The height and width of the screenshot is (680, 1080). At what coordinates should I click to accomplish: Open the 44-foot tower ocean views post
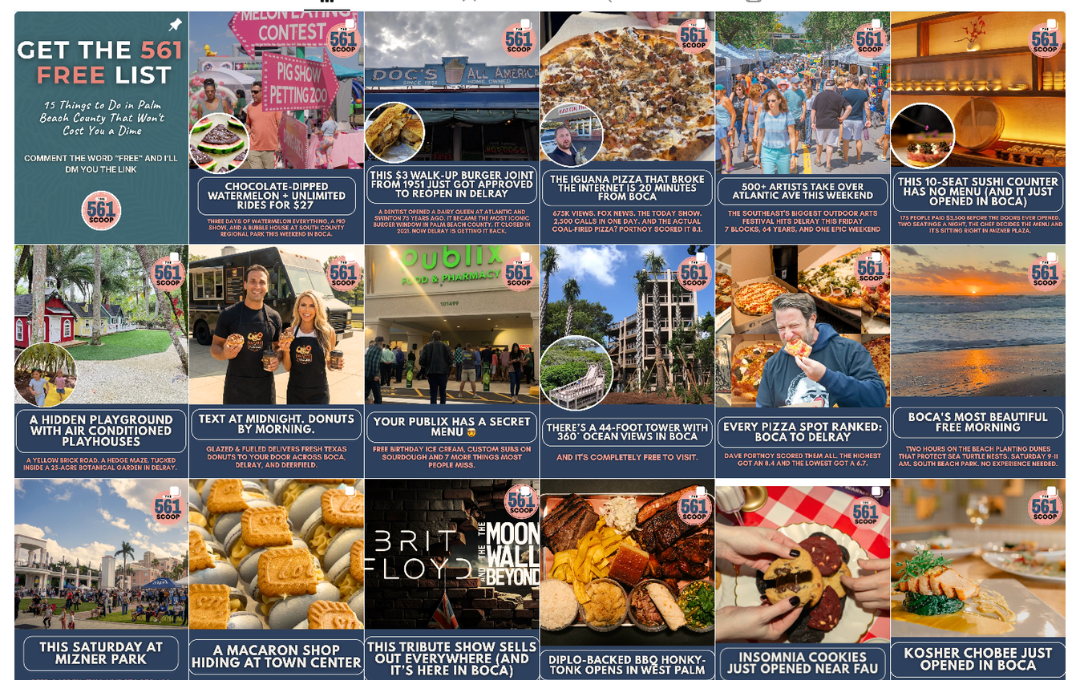tap(627, 362)
